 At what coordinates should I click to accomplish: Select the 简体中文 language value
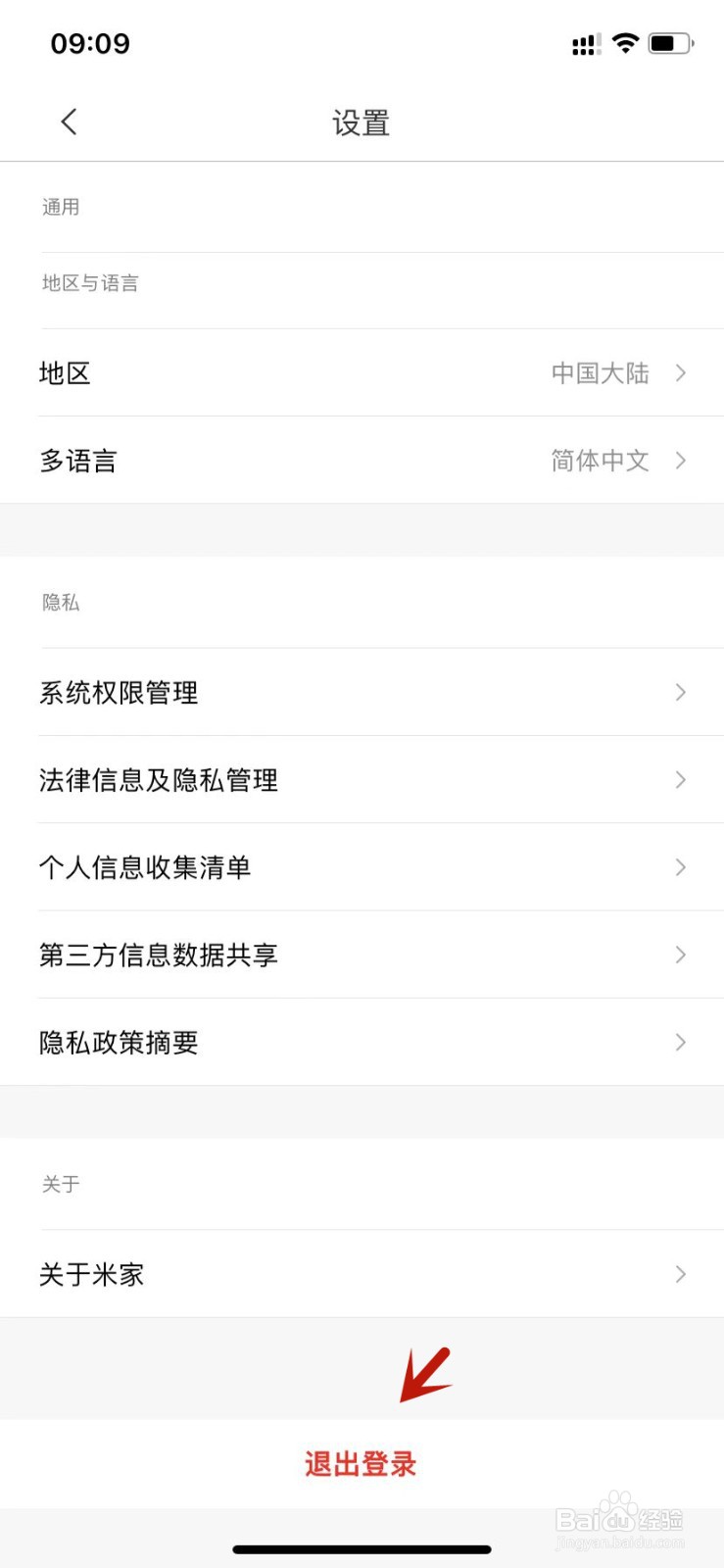pos(601,461)
